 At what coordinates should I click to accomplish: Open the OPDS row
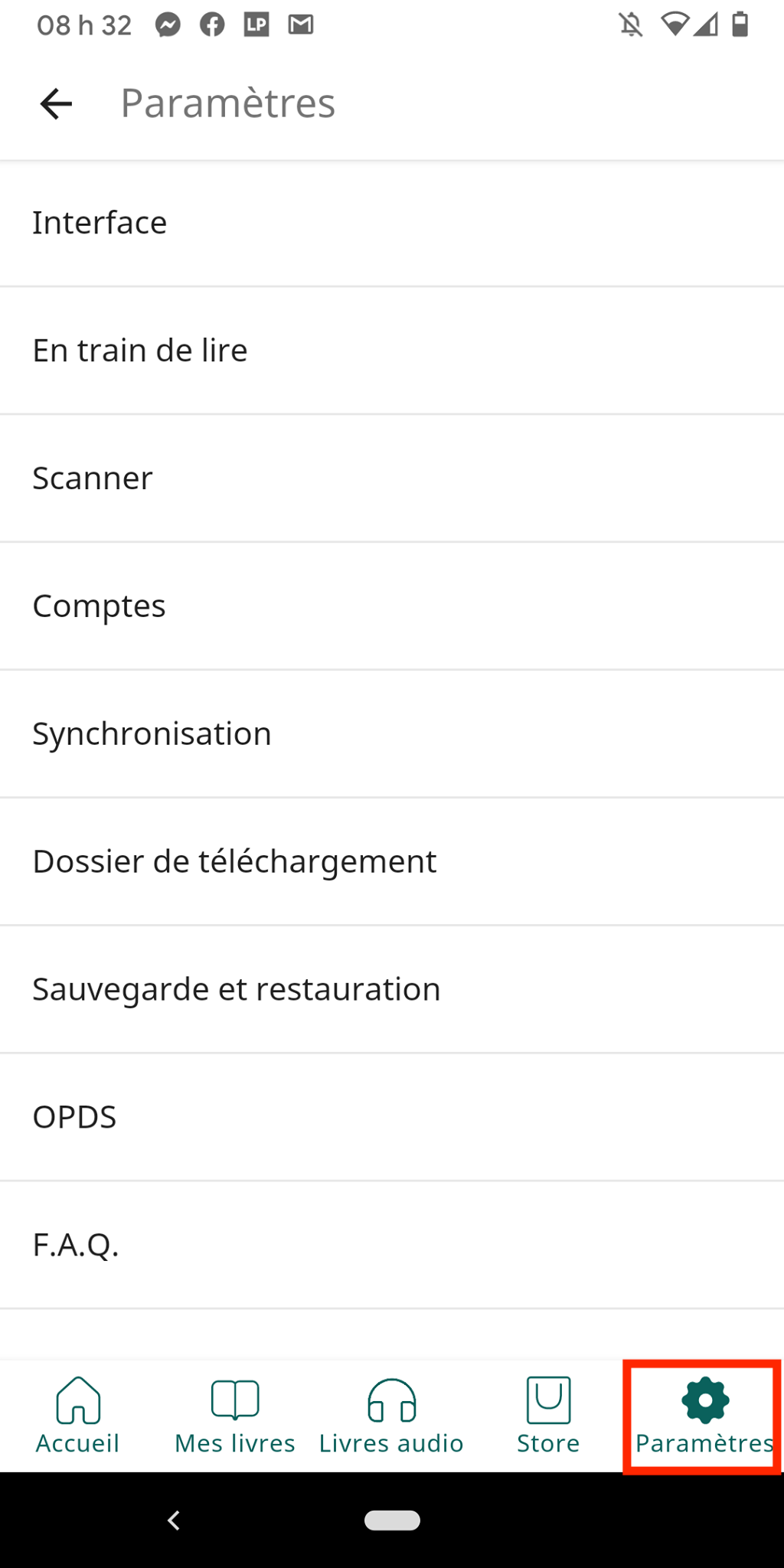click(x=392, y=1118)
